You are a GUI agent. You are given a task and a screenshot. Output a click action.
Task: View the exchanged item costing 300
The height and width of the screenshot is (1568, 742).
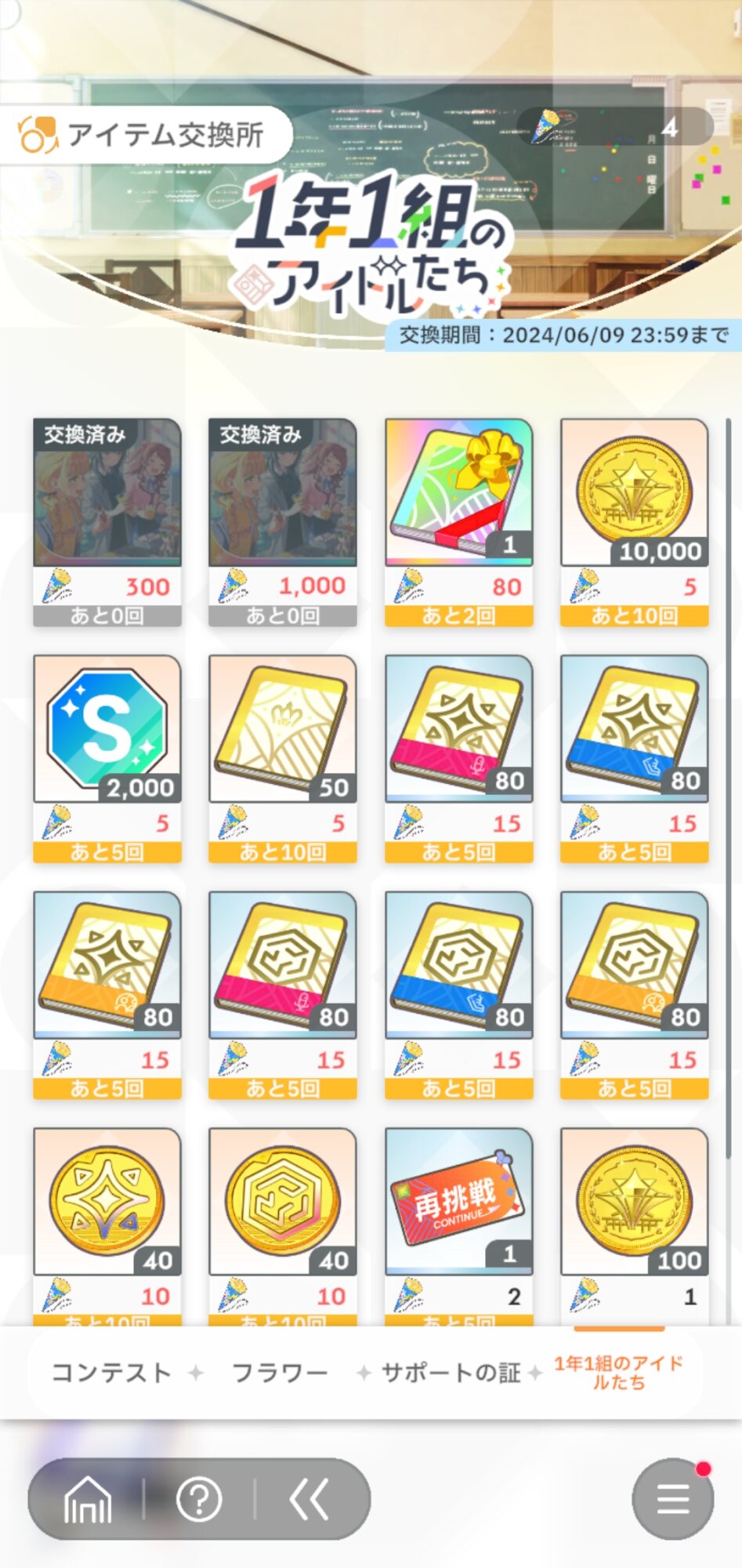107,521
